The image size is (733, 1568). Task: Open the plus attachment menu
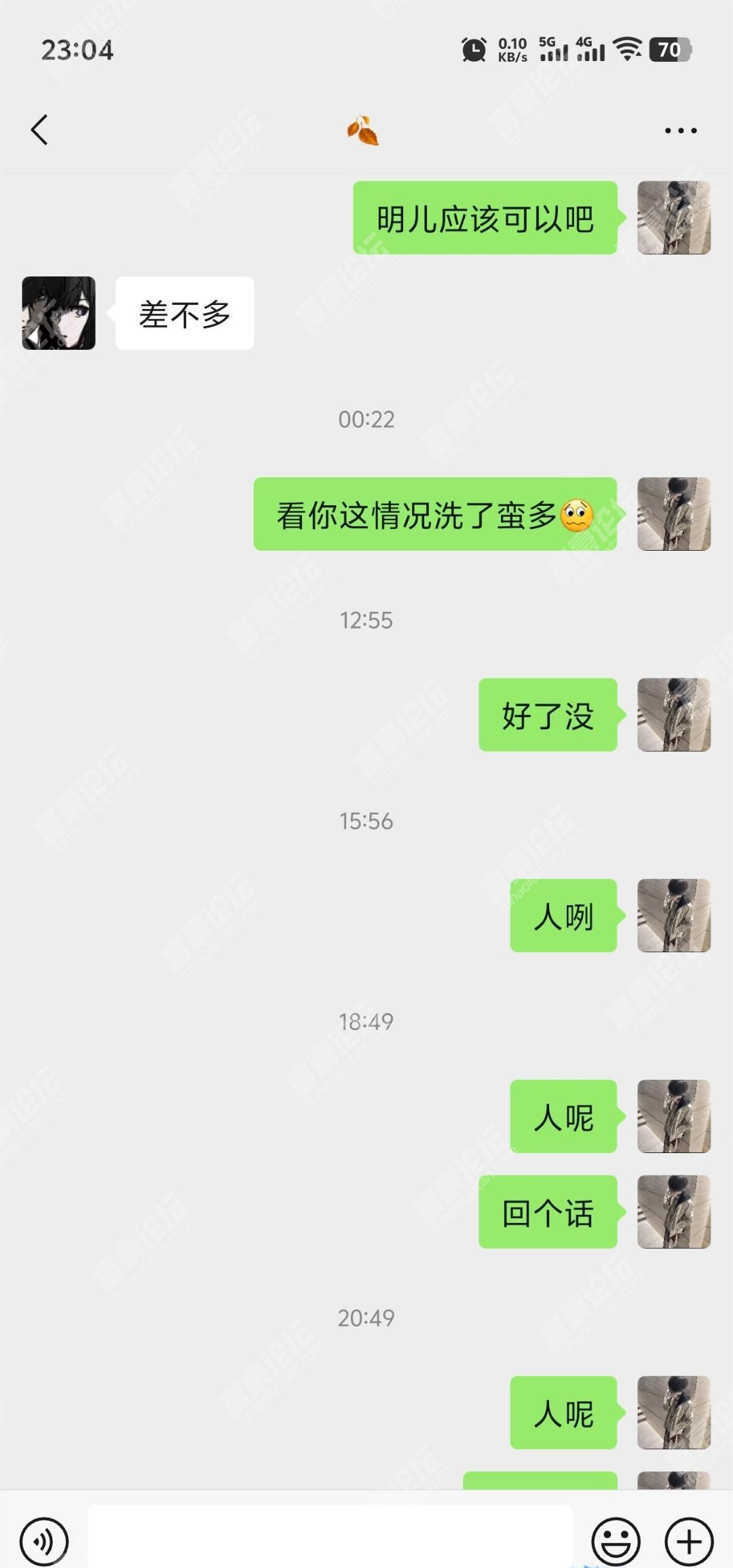coord(689,1542)
